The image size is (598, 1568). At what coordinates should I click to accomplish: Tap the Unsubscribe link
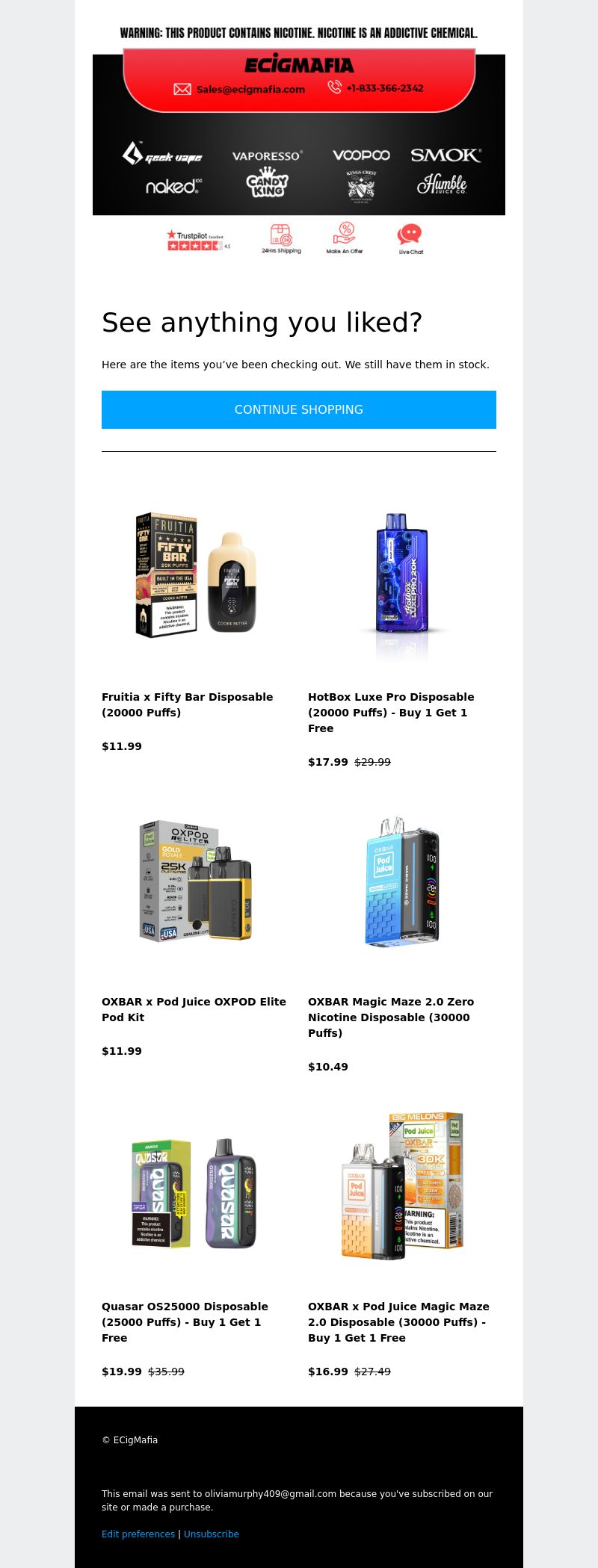[212, 1534]
